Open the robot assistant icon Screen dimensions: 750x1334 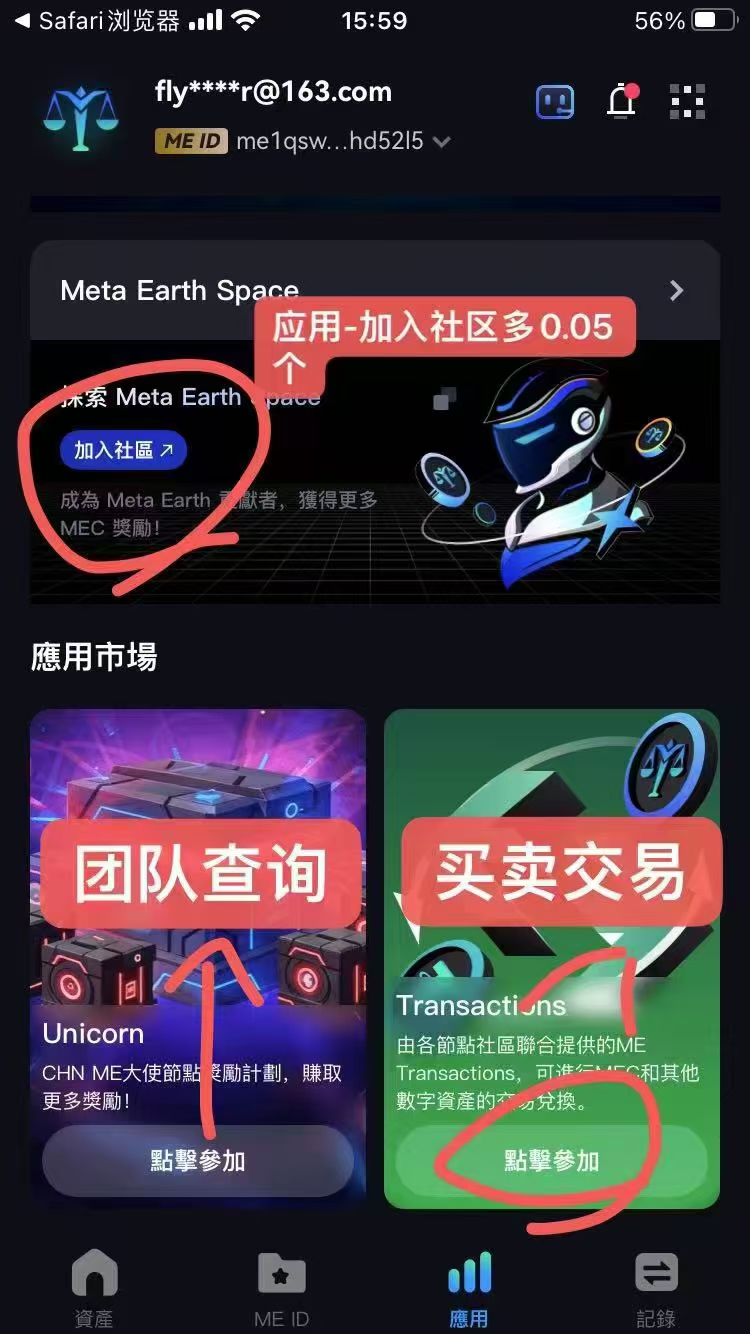coord(555,101)
